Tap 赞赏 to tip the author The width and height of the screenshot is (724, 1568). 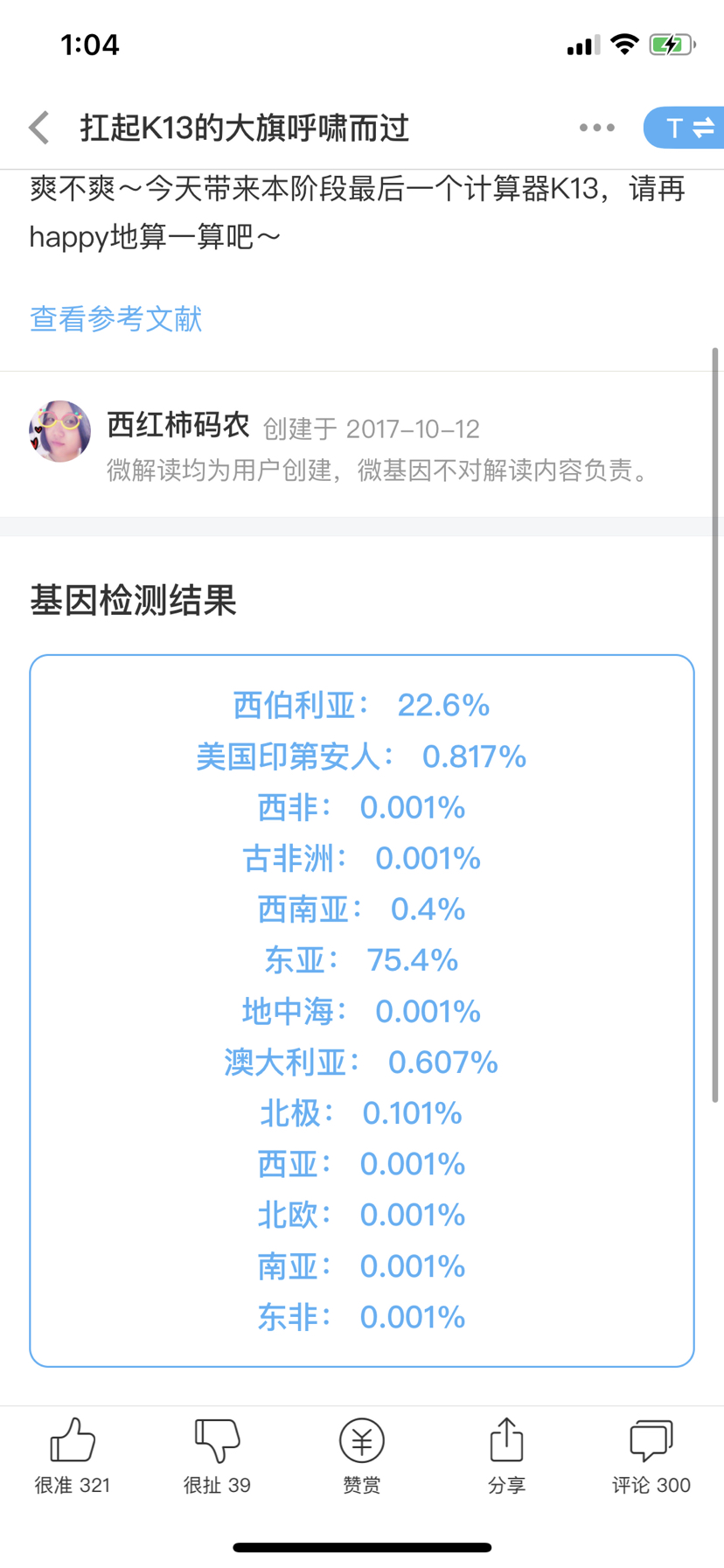point(362,1456)
